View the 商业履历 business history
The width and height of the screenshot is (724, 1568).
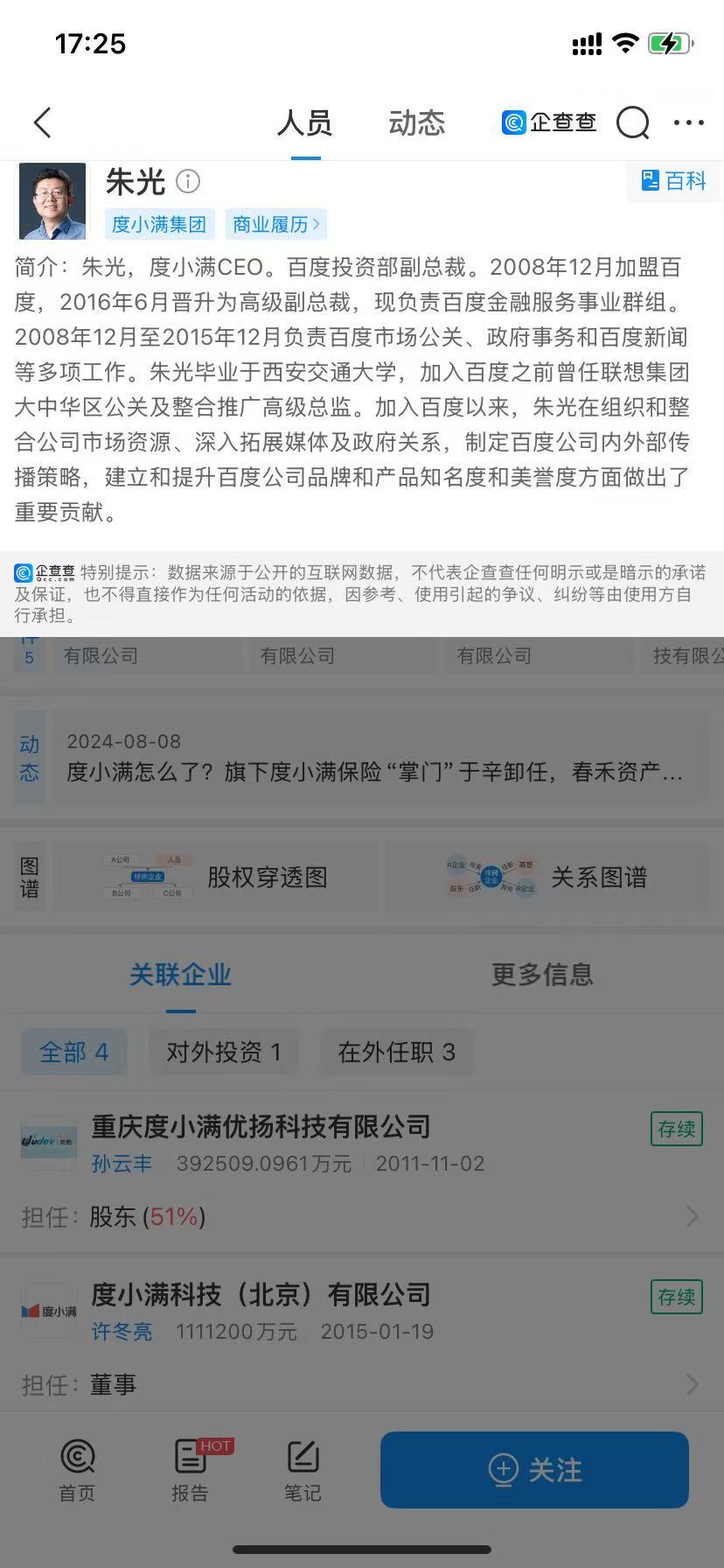pyautogui.click(x=275, y=225)
